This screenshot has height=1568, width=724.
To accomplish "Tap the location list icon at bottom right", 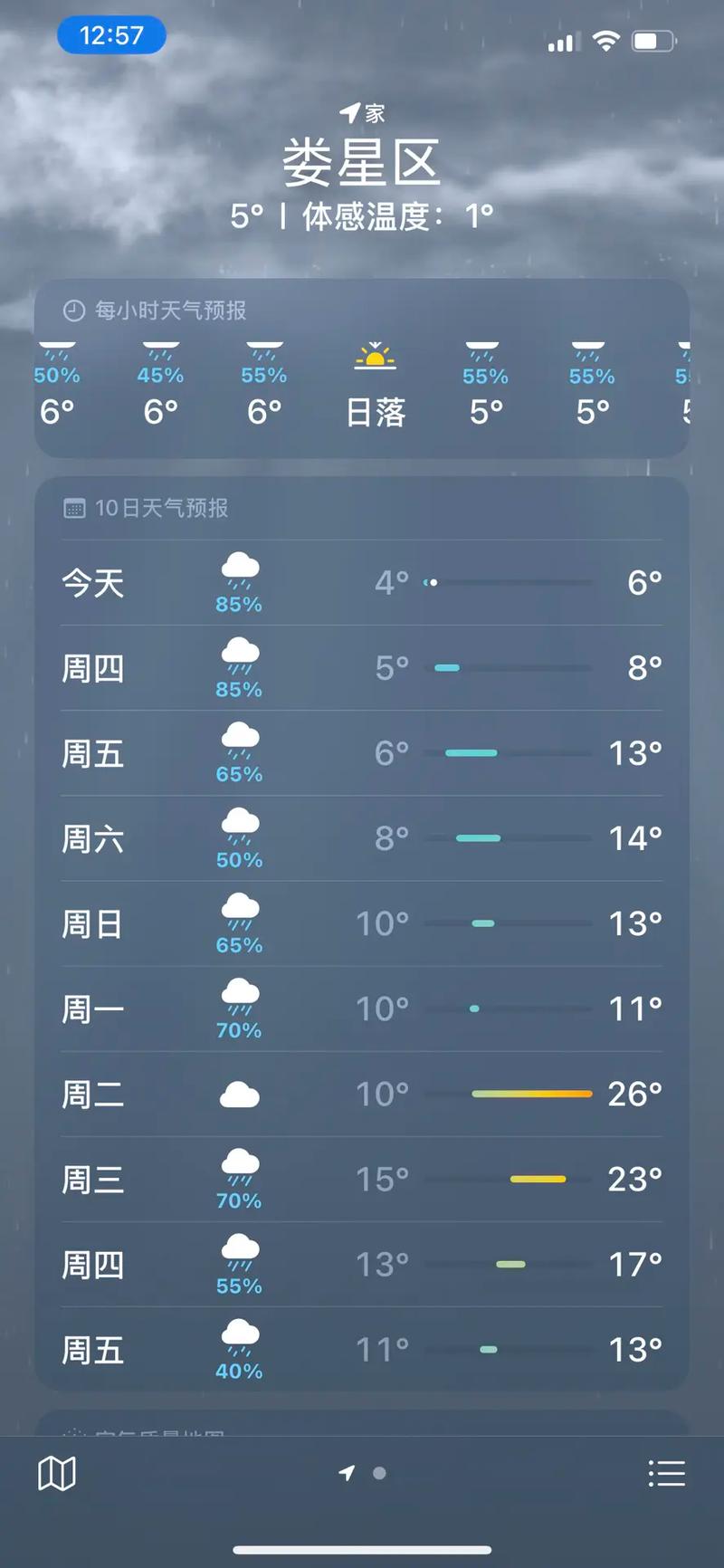I will pos(667,1473).
